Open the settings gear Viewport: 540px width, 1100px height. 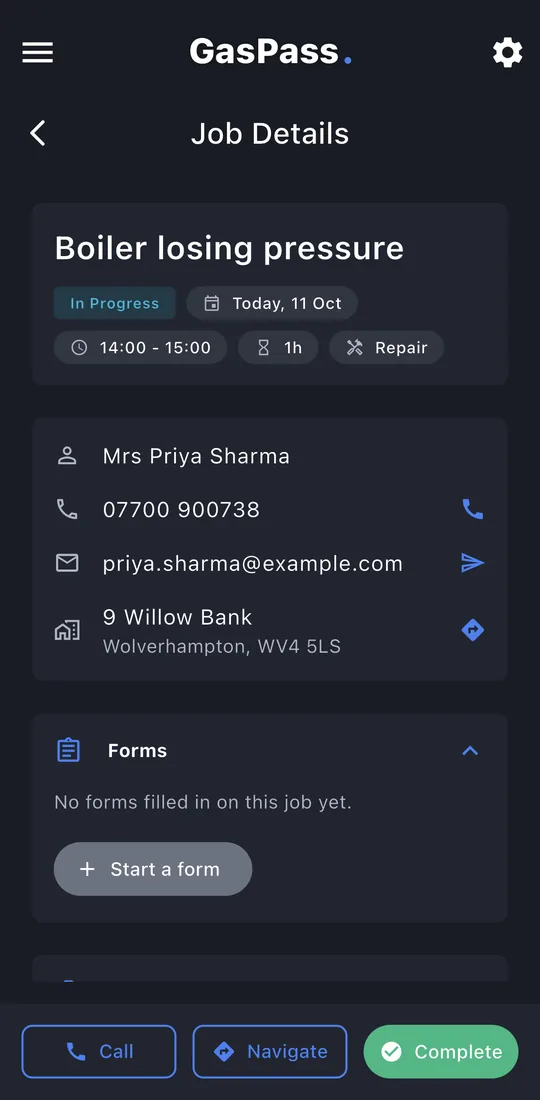[x=507, y=53]
